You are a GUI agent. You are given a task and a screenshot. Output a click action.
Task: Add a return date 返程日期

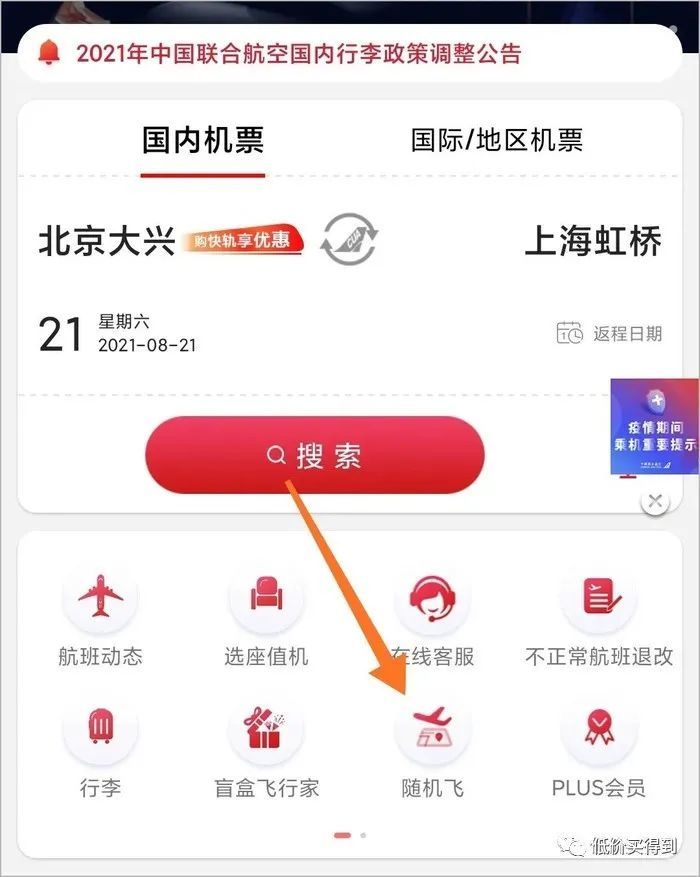coord(610,334)
